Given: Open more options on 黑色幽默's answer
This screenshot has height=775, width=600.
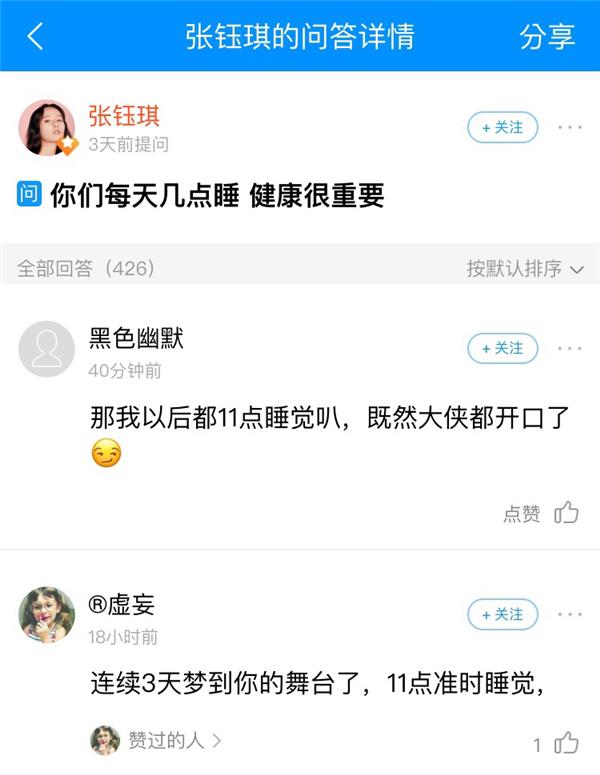Looking at the screenshot, I should pos(570,348).
